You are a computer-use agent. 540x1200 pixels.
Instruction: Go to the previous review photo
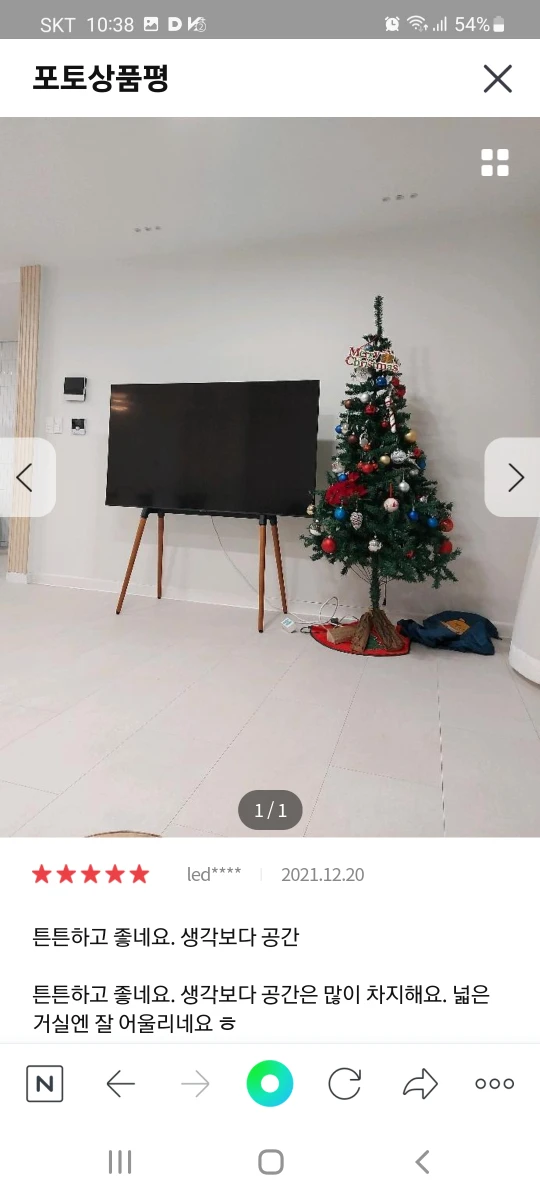[27, 478]
